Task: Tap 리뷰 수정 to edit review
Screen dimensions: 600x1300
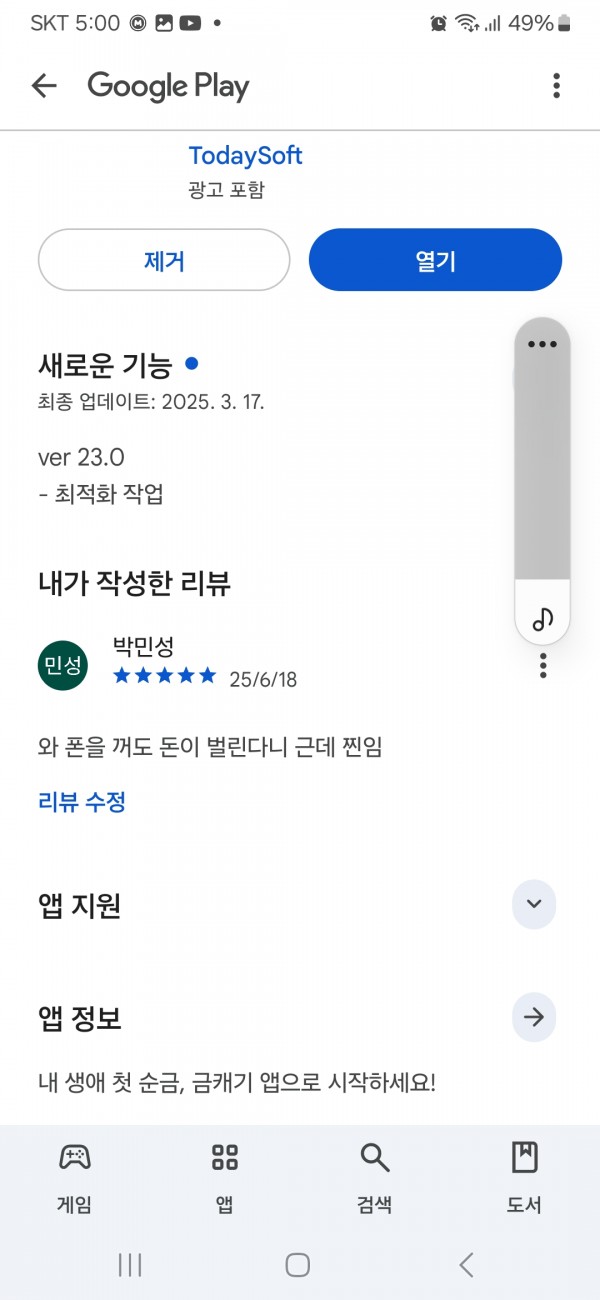Action: 81,801
